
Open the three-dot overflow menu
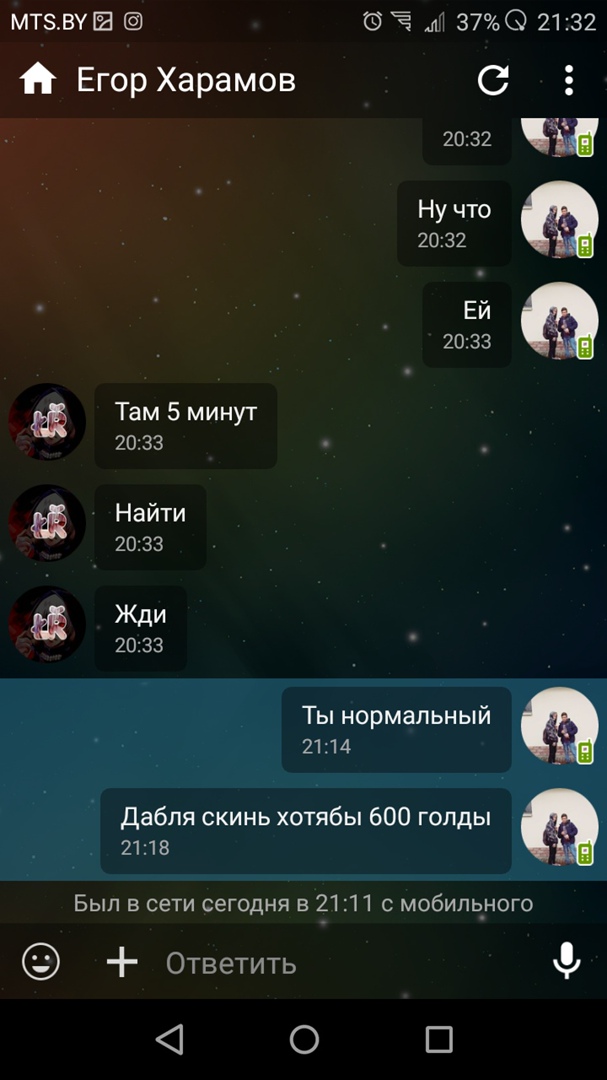[x=568, y=80]
